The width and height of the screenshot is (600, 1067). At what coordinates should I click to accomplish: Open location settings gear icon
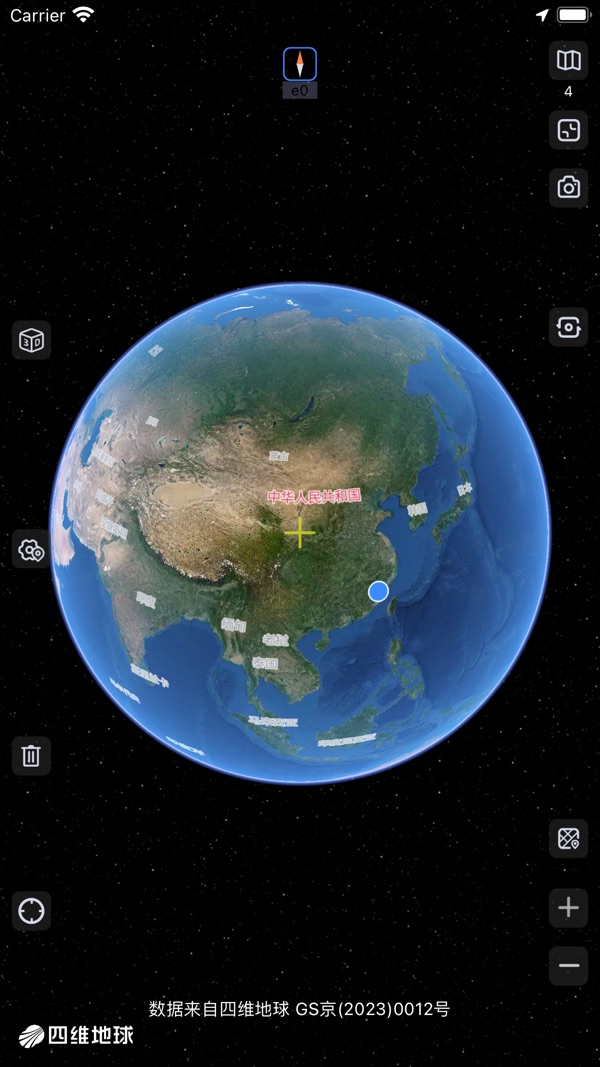pos(31,549)
